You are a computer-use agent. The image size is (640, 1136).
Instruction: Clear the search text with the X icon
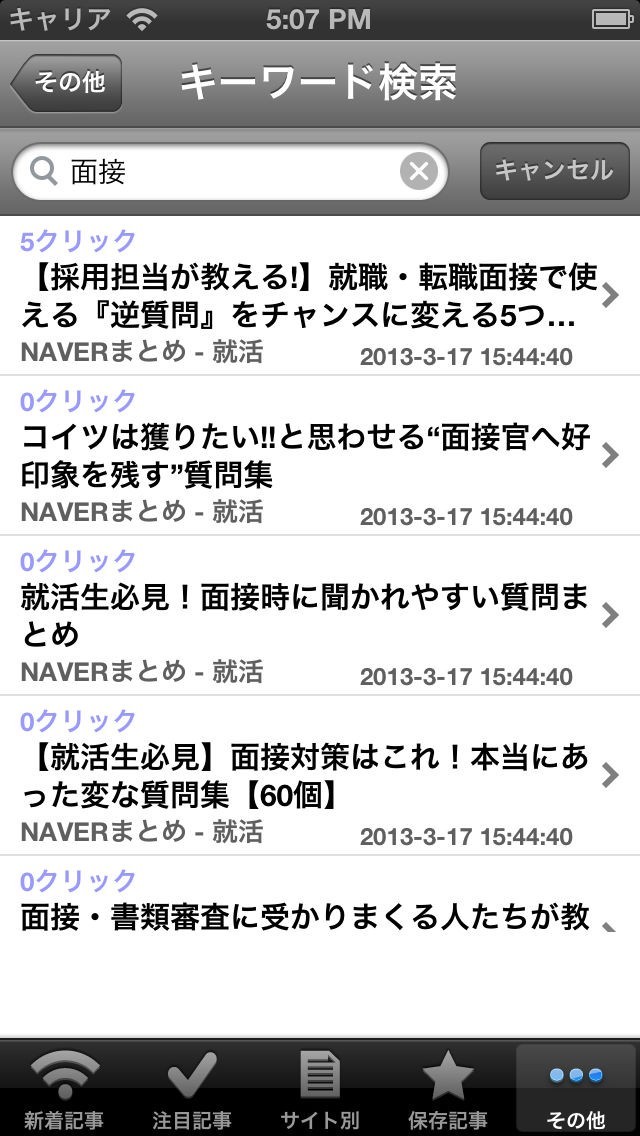click(419, 172)
